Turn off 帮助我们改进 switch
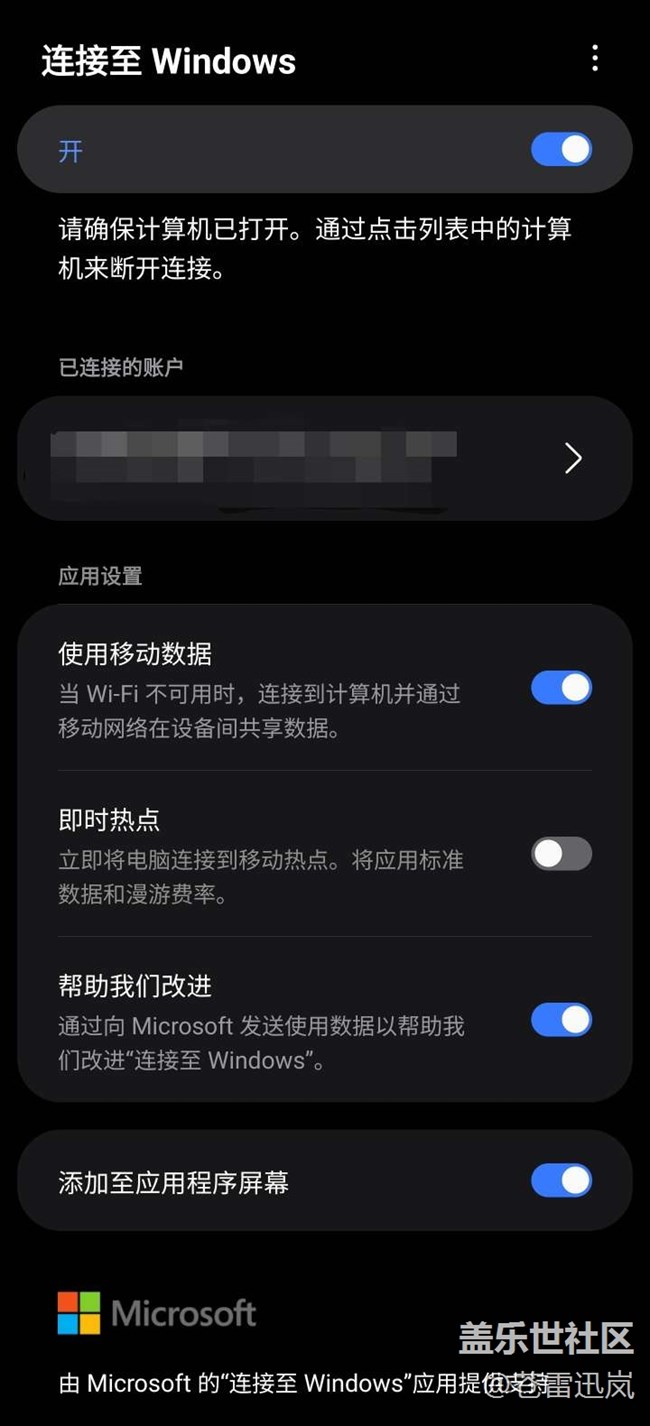The height and width of the screenshot is (1426, 650). (x=561, y=1020)
